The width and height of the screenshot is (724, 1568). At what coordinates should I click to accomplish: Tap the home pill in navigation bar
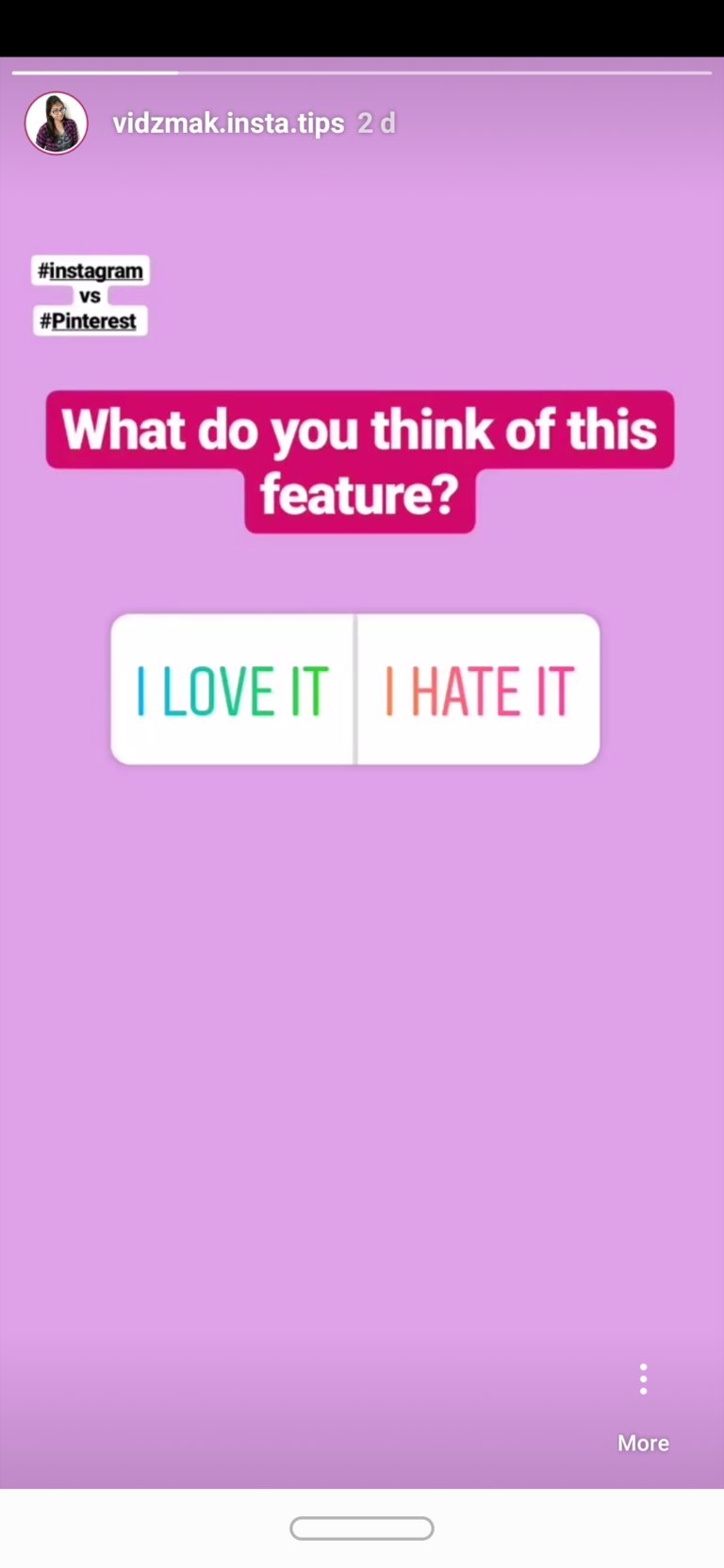click(x=362, y=1527)
